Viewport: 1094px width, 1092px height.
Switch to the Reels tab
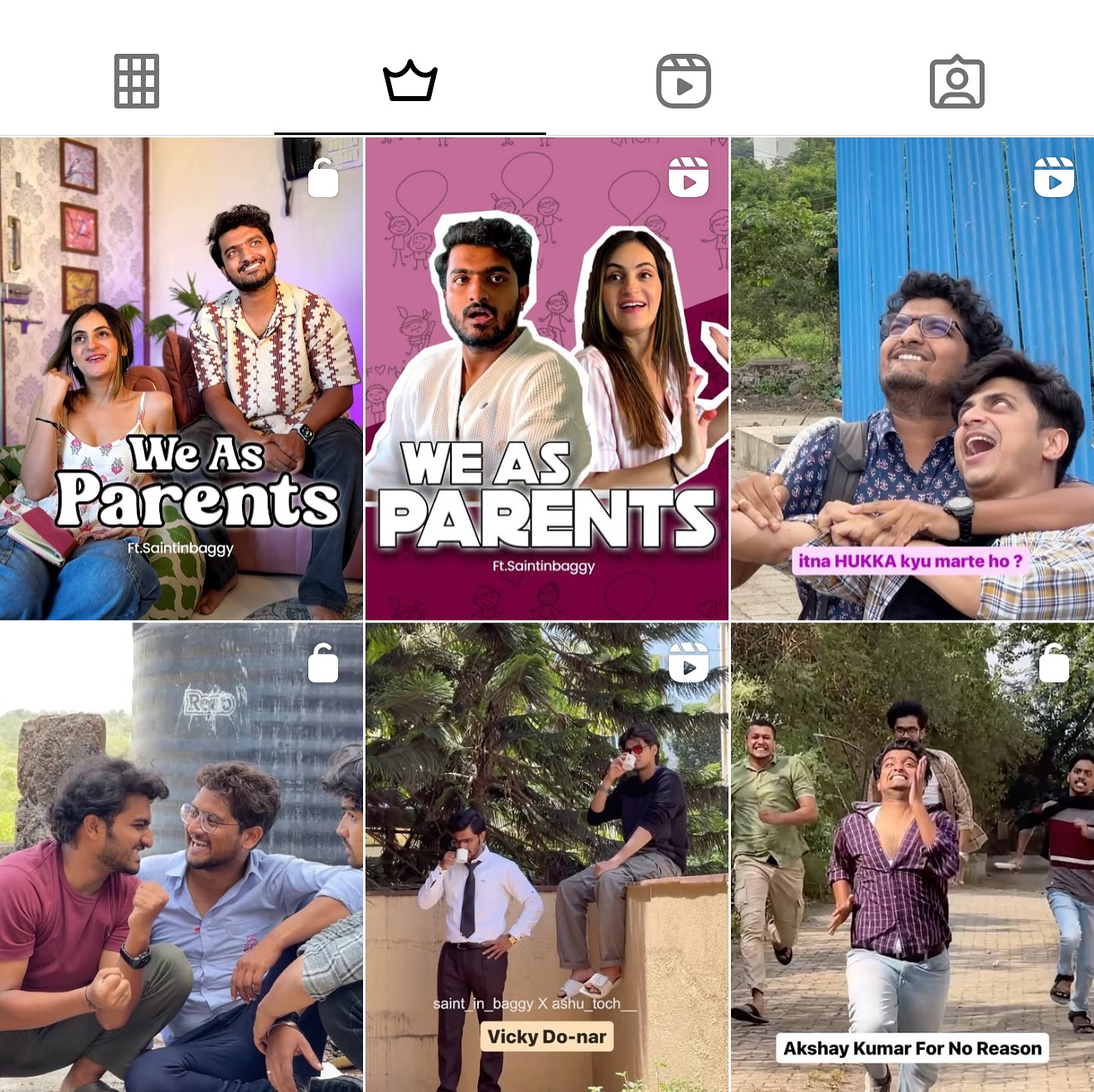pos(683,81)
